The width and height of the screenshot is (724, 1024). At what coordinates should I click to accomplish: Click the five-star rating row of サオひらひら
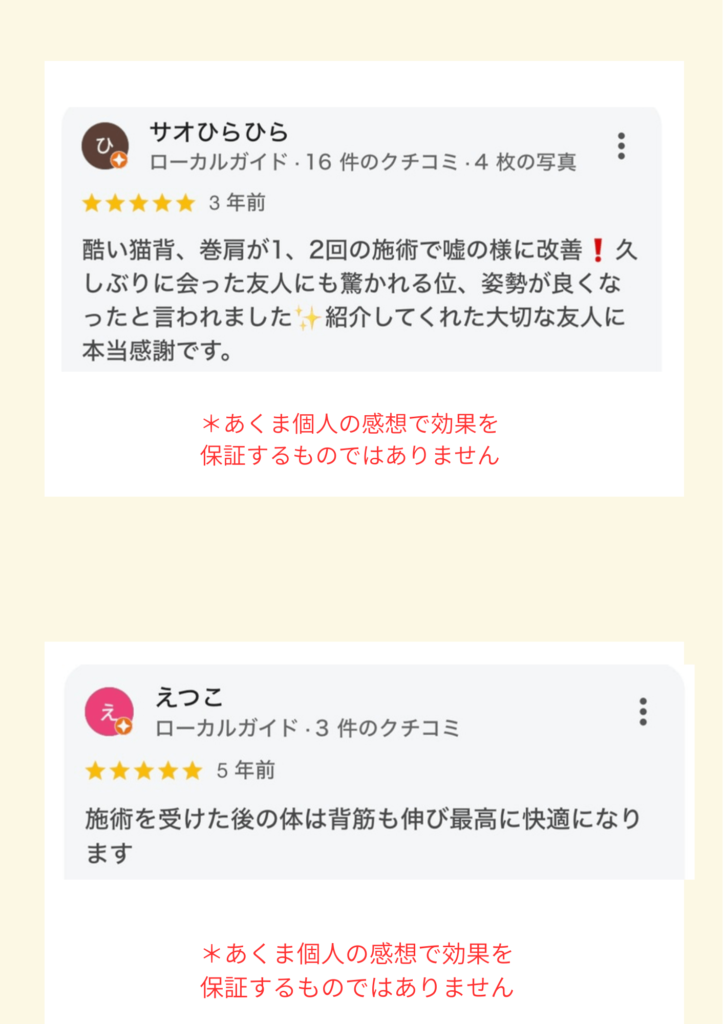point(137,203)
